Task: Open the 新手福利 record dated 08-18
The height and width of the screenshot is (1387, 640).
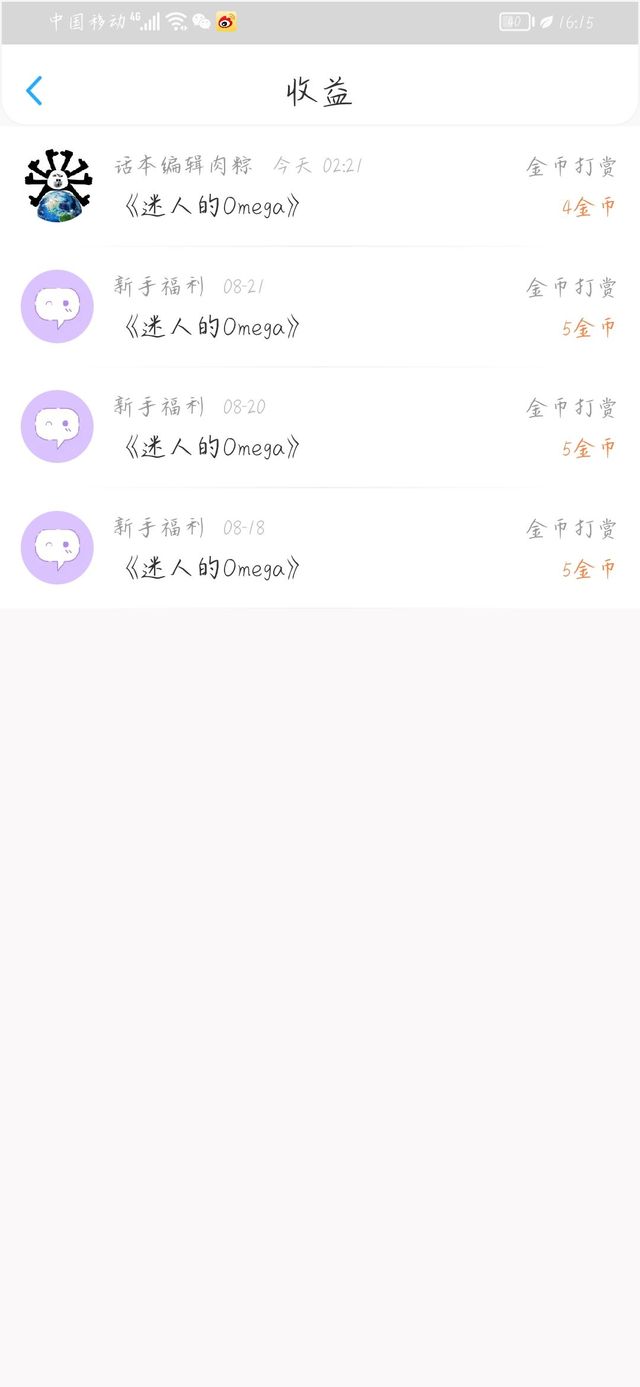Action: [x=320, y=548]
